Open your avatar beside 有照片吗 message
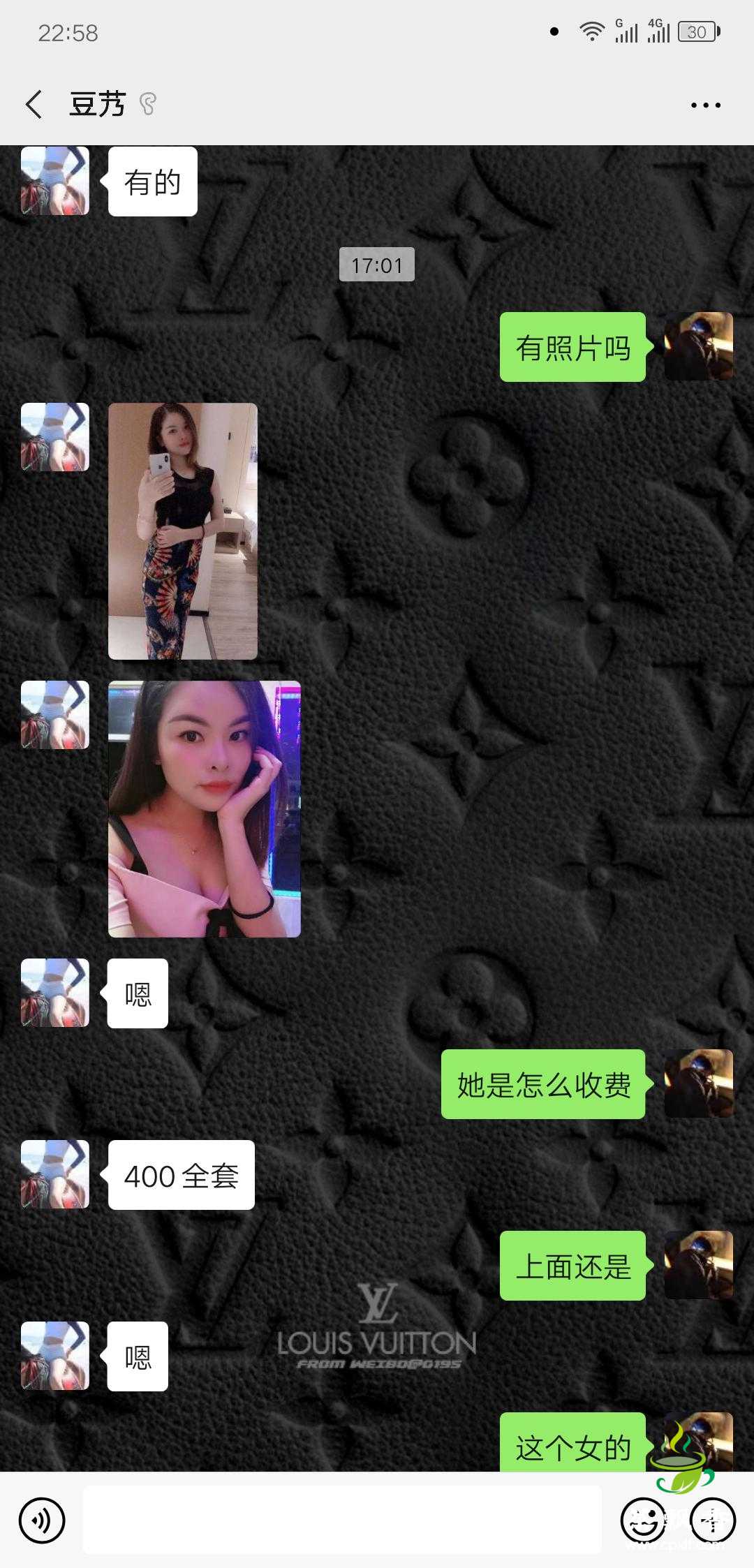Viewport: 754px width, 1568px height. pos(698,346)
